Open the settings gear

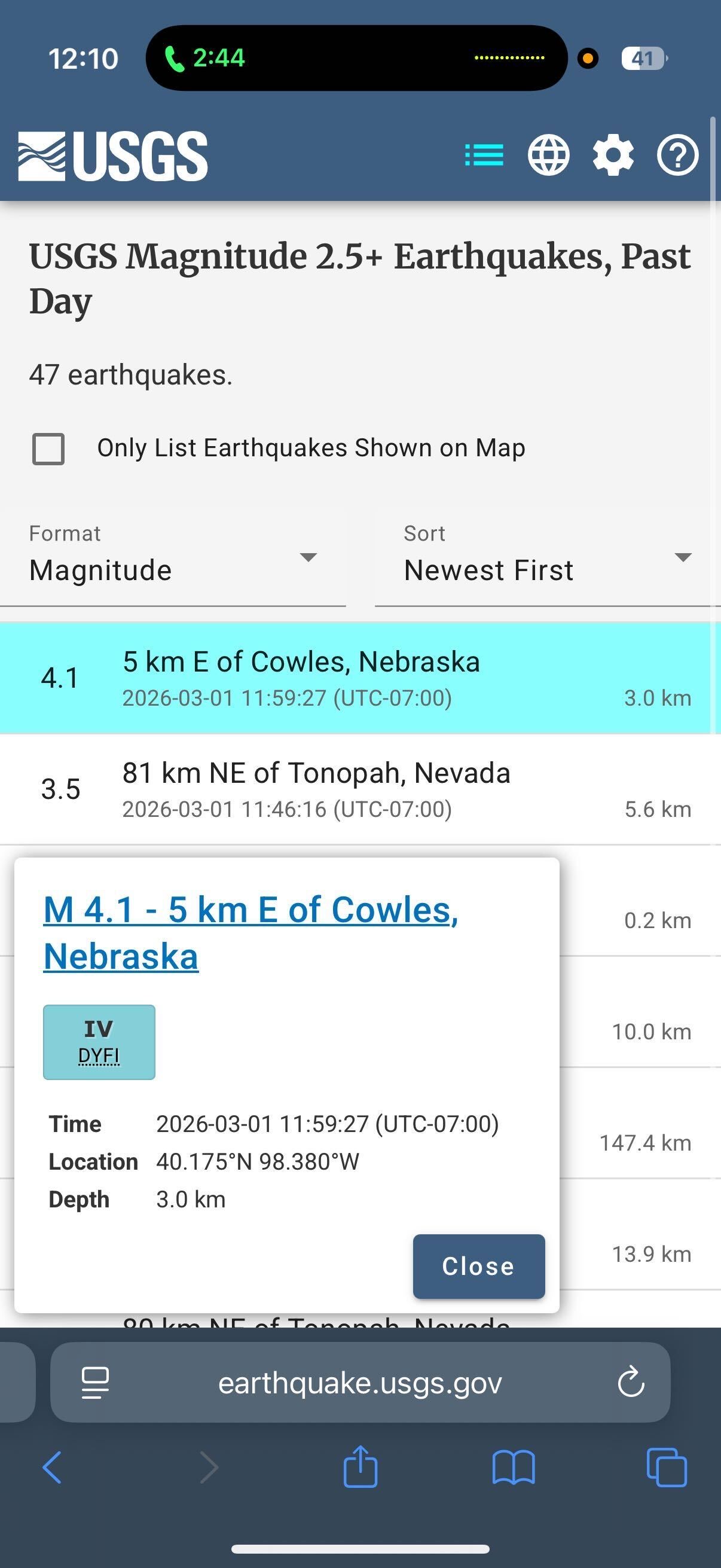coord(613,155)
